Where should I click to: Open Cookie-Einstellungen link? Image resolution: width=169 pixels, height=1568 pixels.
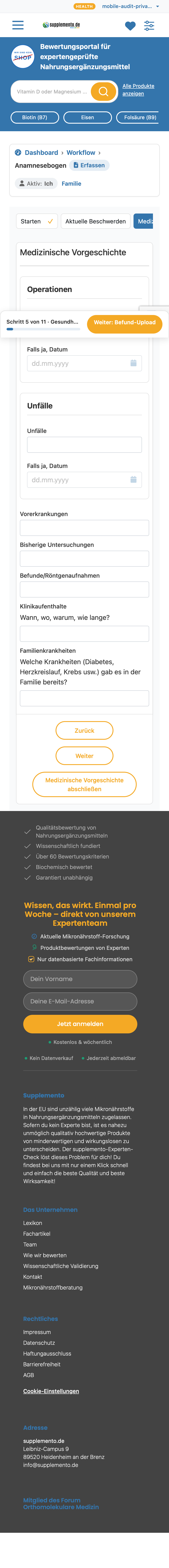coord(51,1391)
